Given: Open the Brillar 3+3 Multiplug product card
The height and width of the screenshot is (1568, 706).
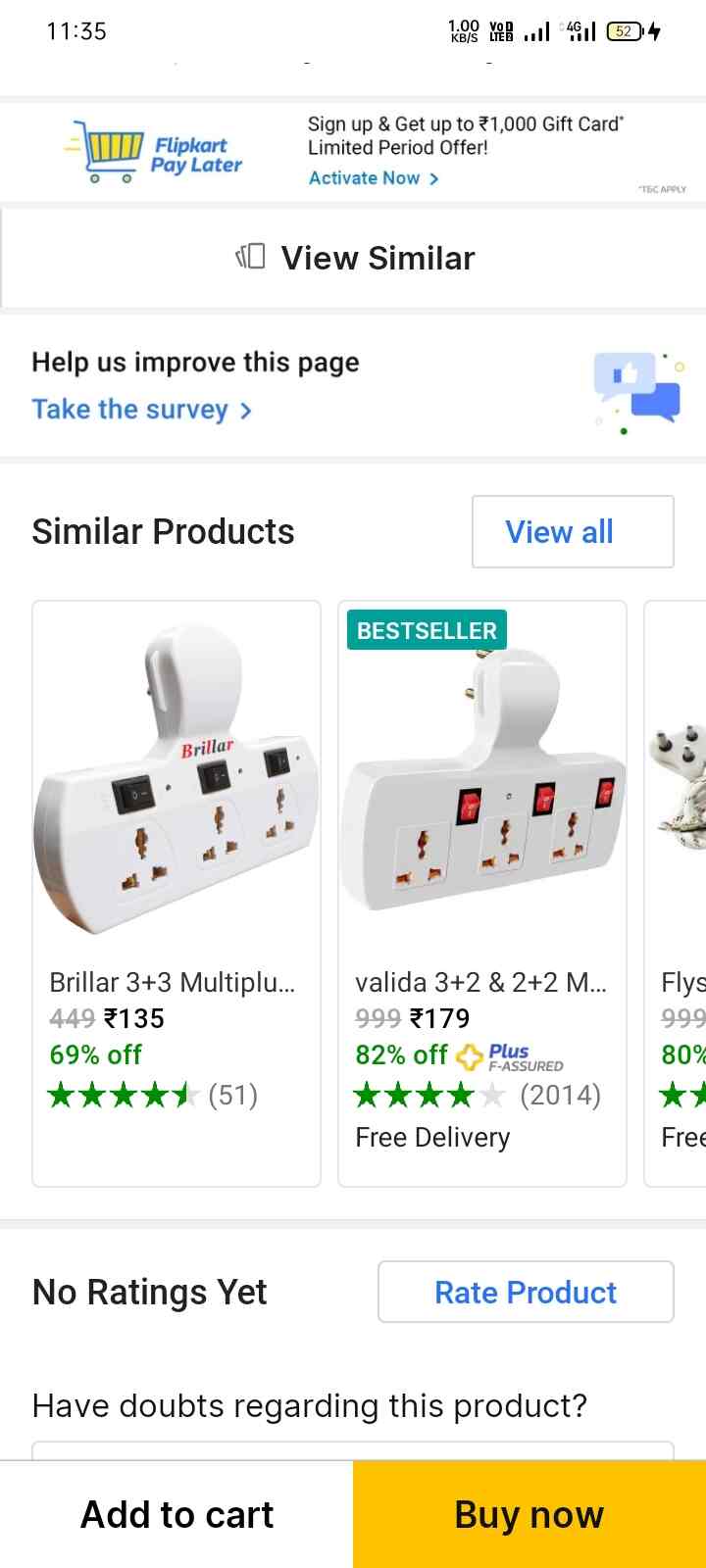Looking at the screenshot, I should click(x=176, y=892).
